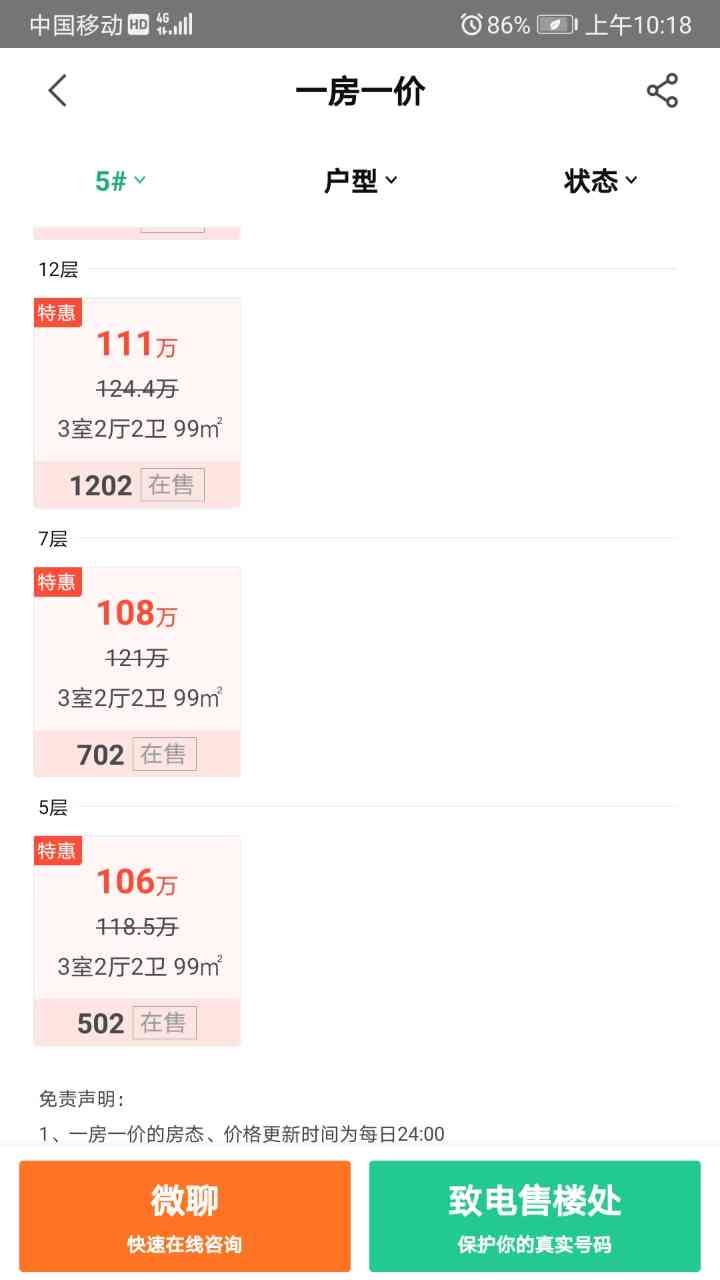
Task: Call the sales office via 致电售楼处
Action: [x=535, y=1216]
